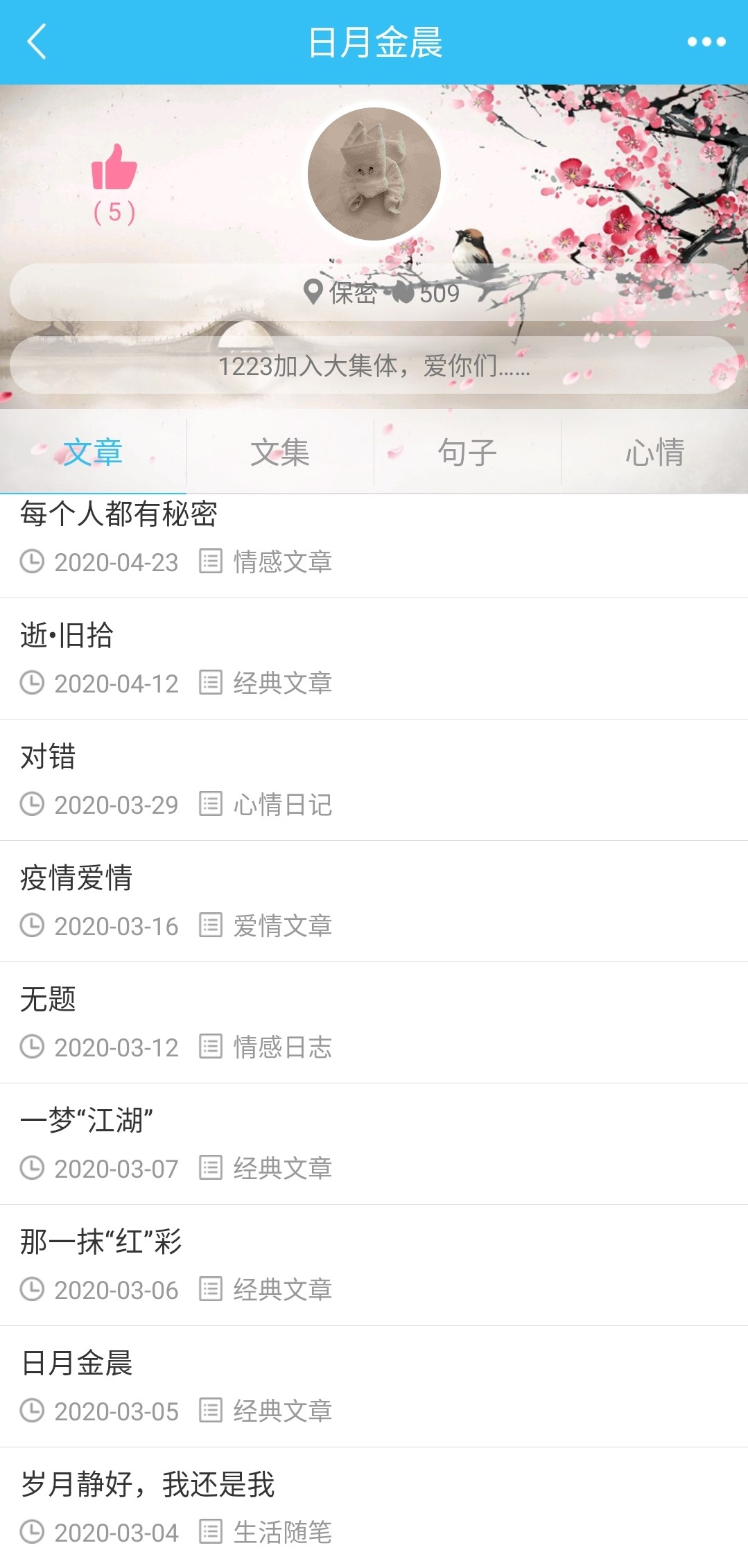Open the article titled 无题
The image size is (748, 1568).
[48, 1000]
